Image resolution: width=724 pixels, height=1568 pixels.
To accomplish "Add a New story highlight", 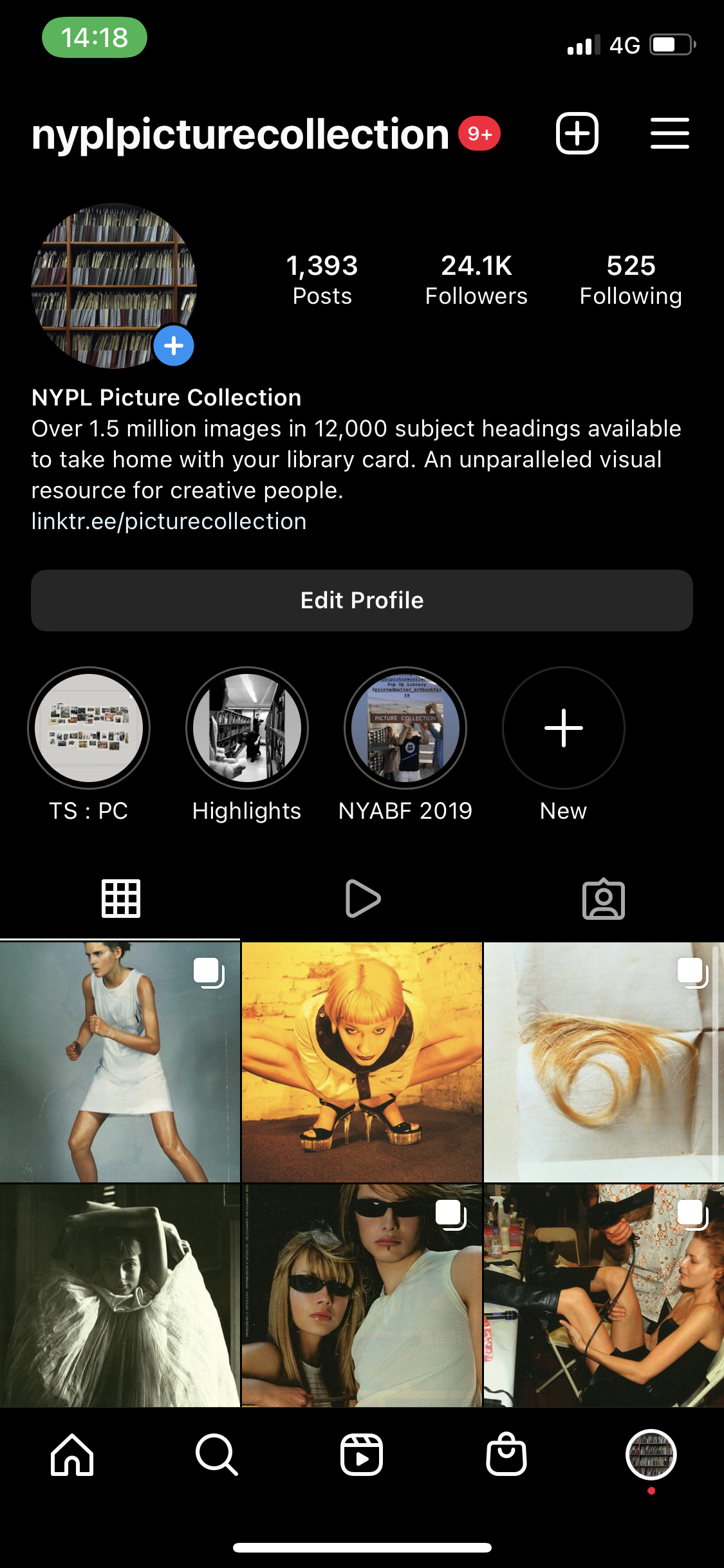I will coord(564,728).
